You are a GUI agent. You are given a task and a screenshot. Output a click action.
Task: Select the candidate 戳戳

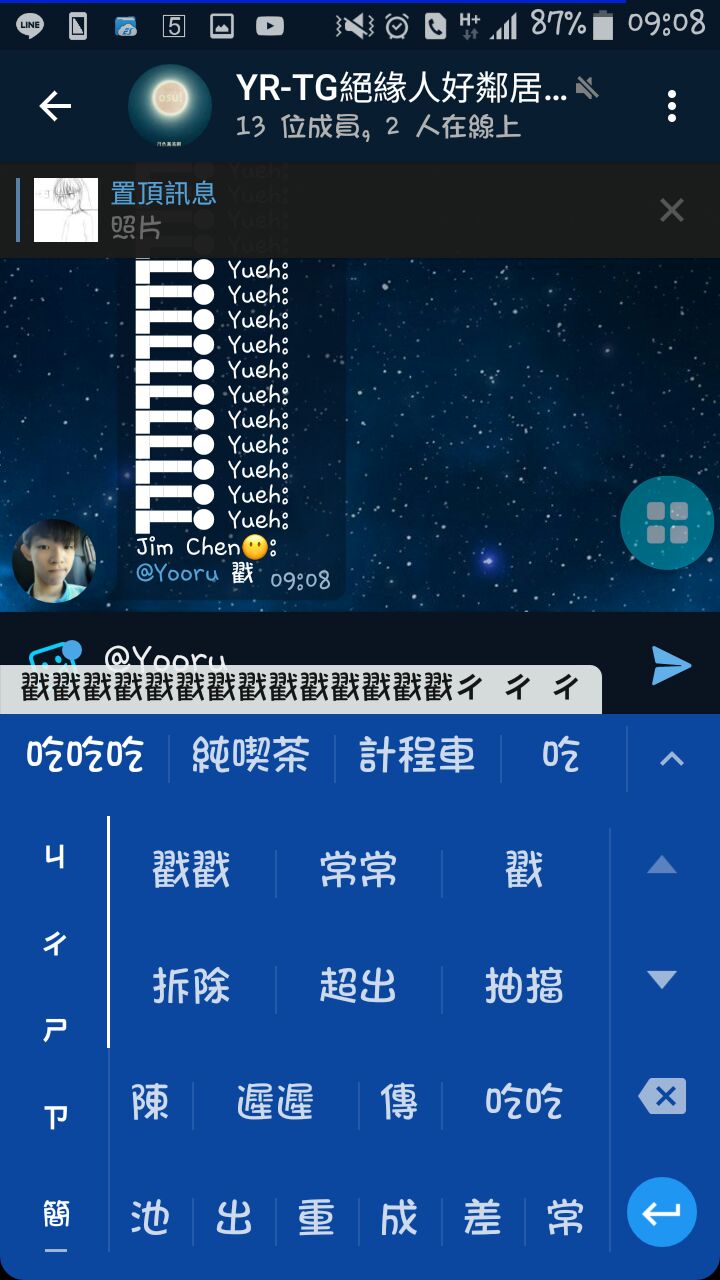click(191, 870)
